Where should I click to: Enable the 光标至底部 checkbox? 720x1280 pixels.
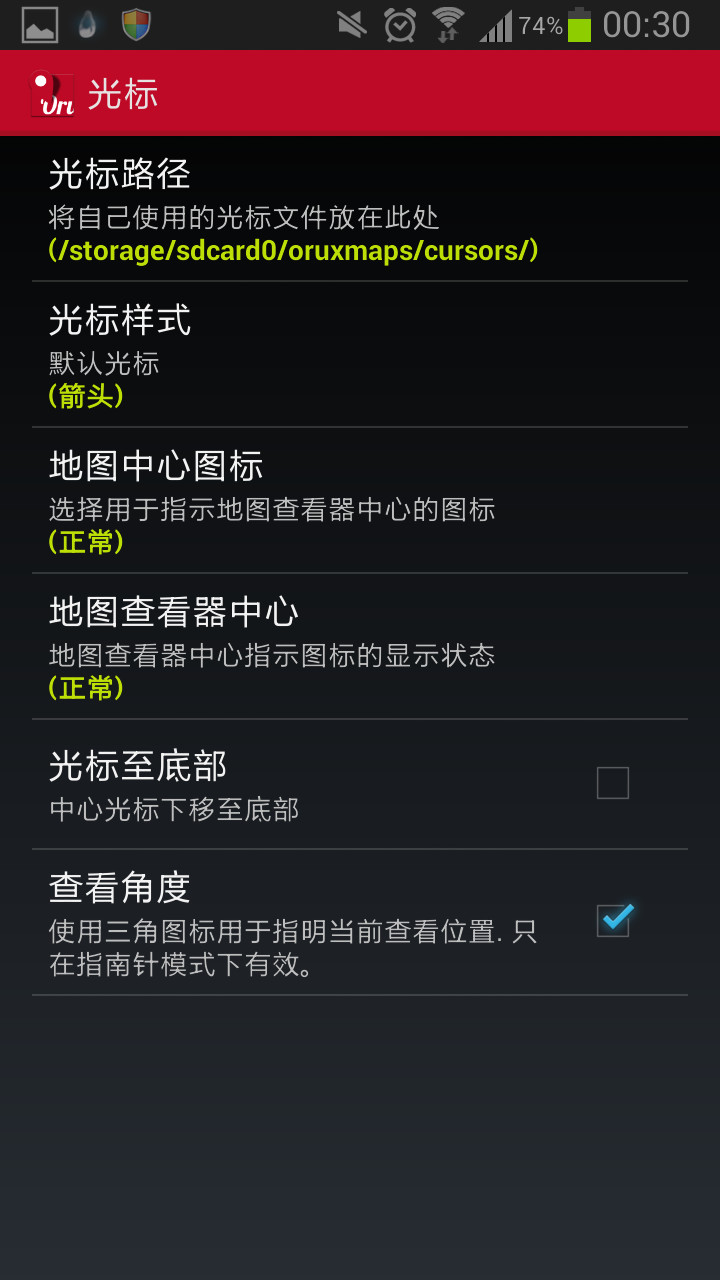[x=612, y=783]
